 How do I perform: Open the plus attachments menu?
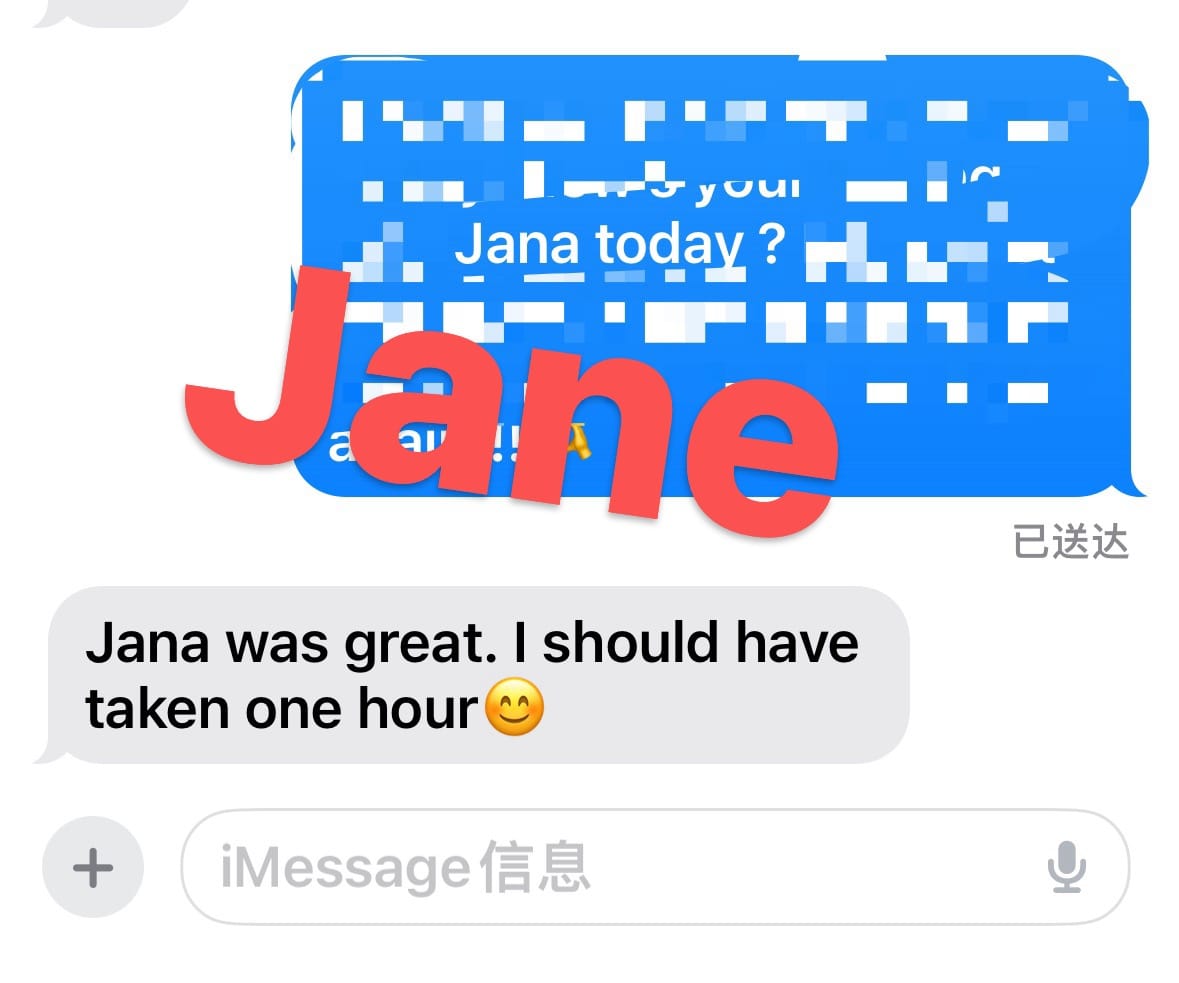tap(93, 867)
